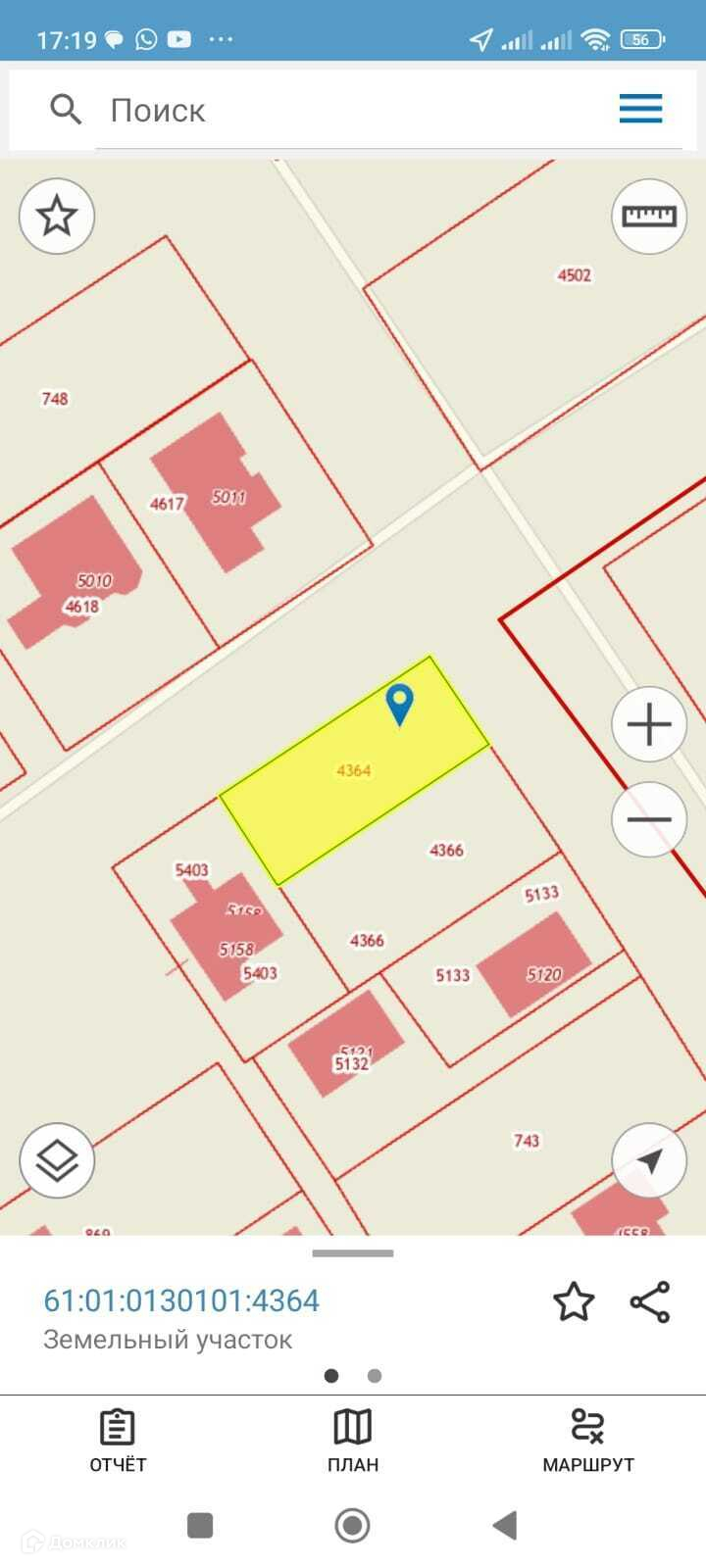
Task: Build a route with МАРШРУТ
Action: coord(588,1441)
